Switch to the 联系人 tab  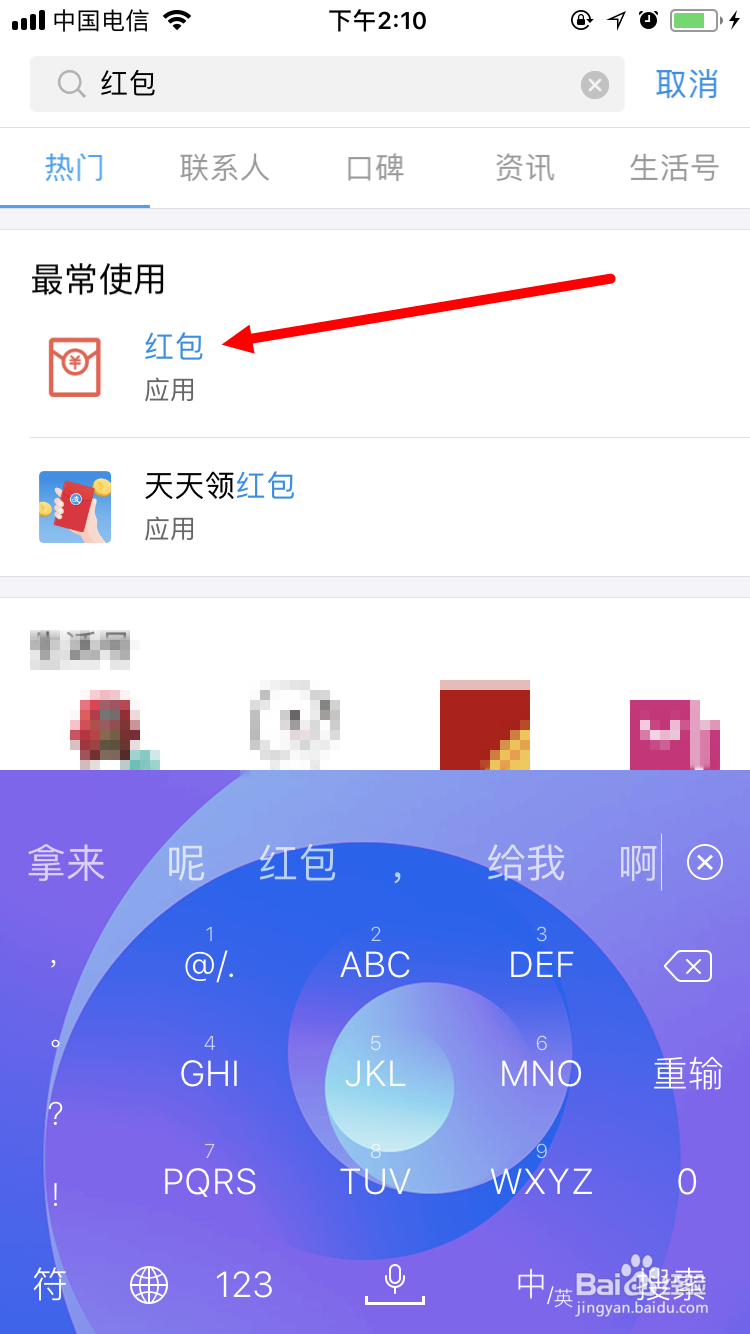[225, 168]
